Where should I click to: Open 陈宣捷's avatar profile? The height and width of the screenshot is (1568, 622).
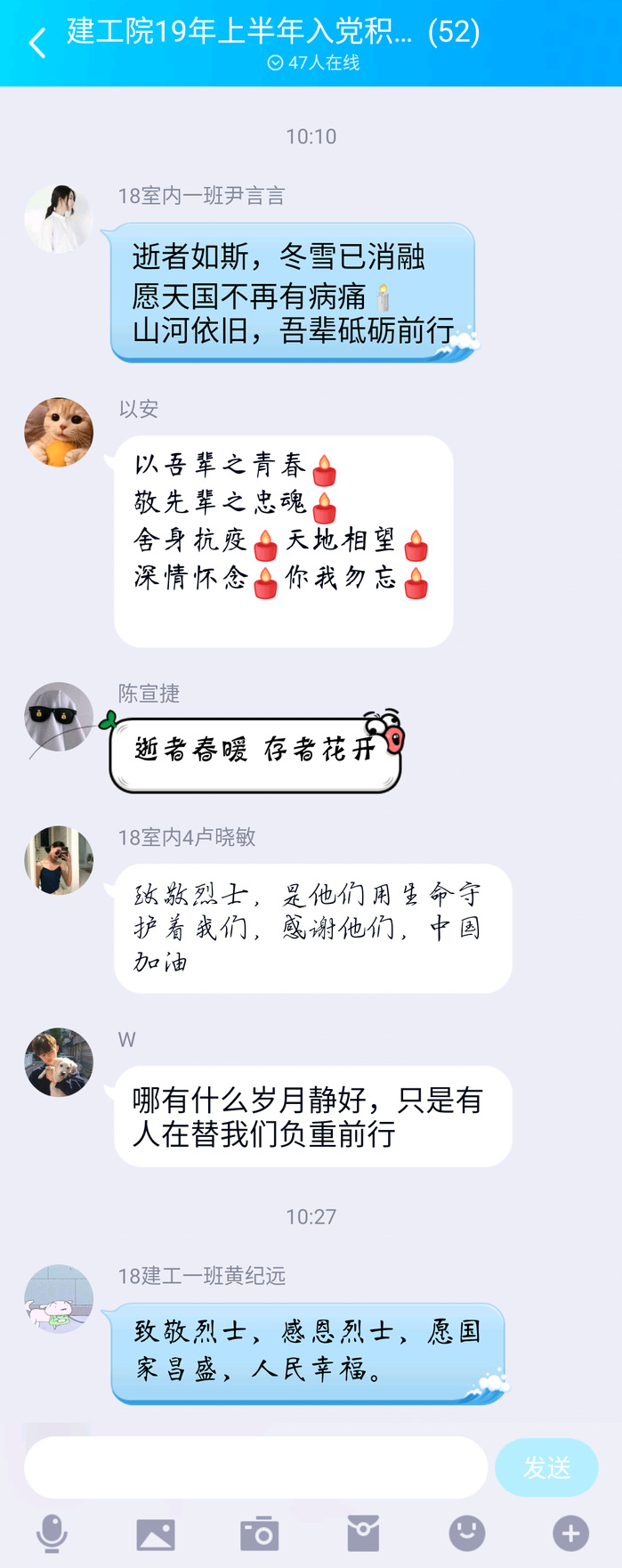[59, 717]
